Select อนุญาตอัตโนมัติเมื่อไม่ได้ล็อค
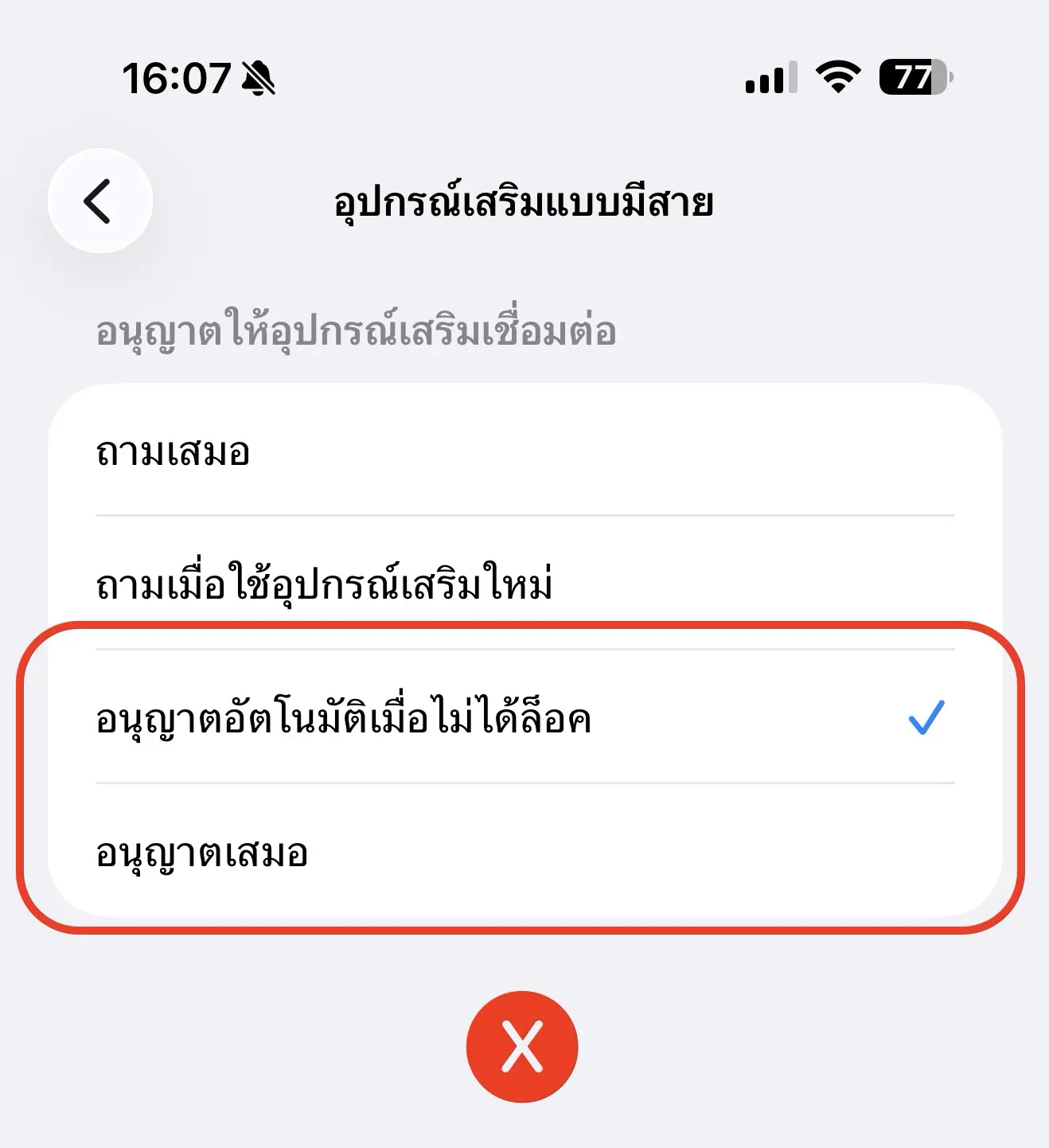Screen dimensions: 1049x1148 pyautogui.click(x=524, y=717)
